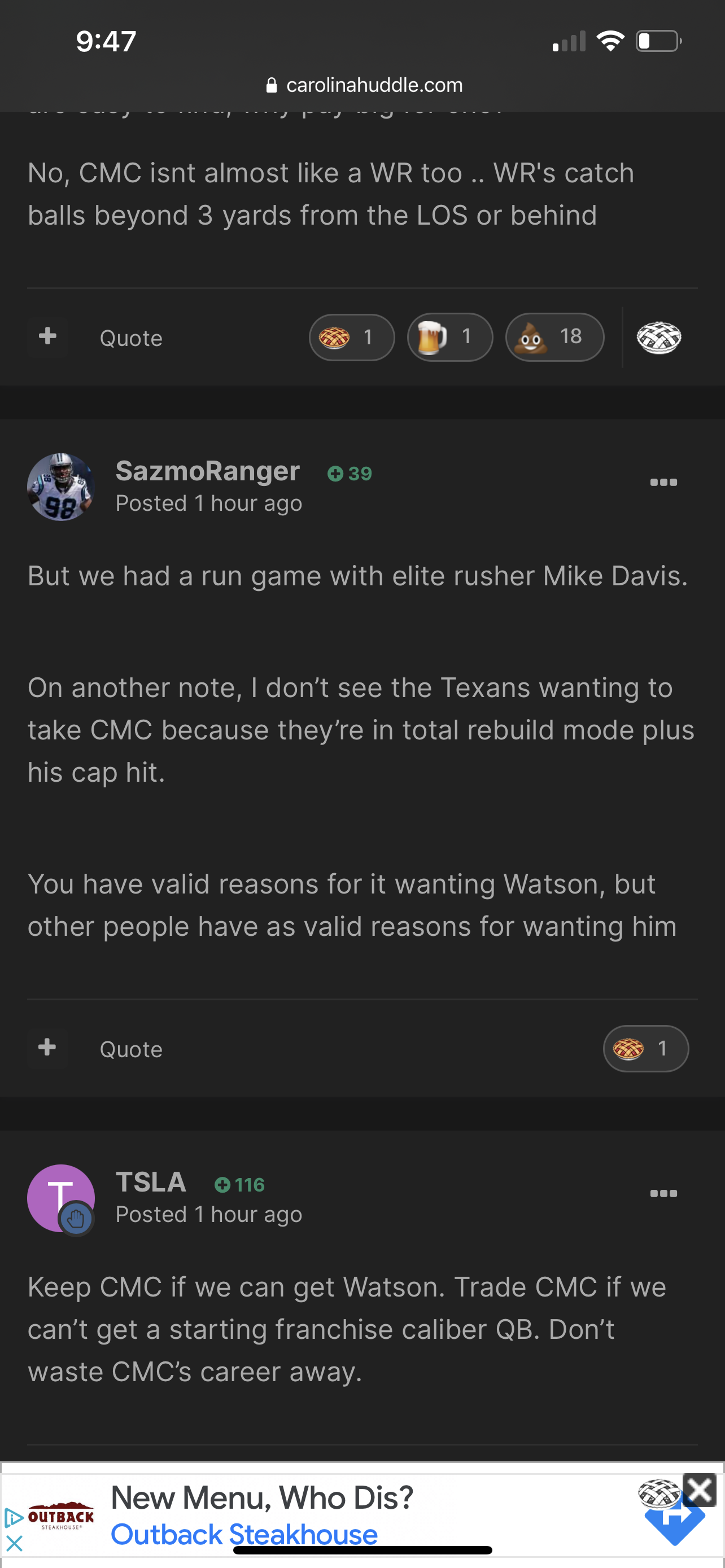Viewport: 725px width, 1568px height.
Task: Open SazmoRanger's username link
Action: pyautogui.click(x=208, y=471)
